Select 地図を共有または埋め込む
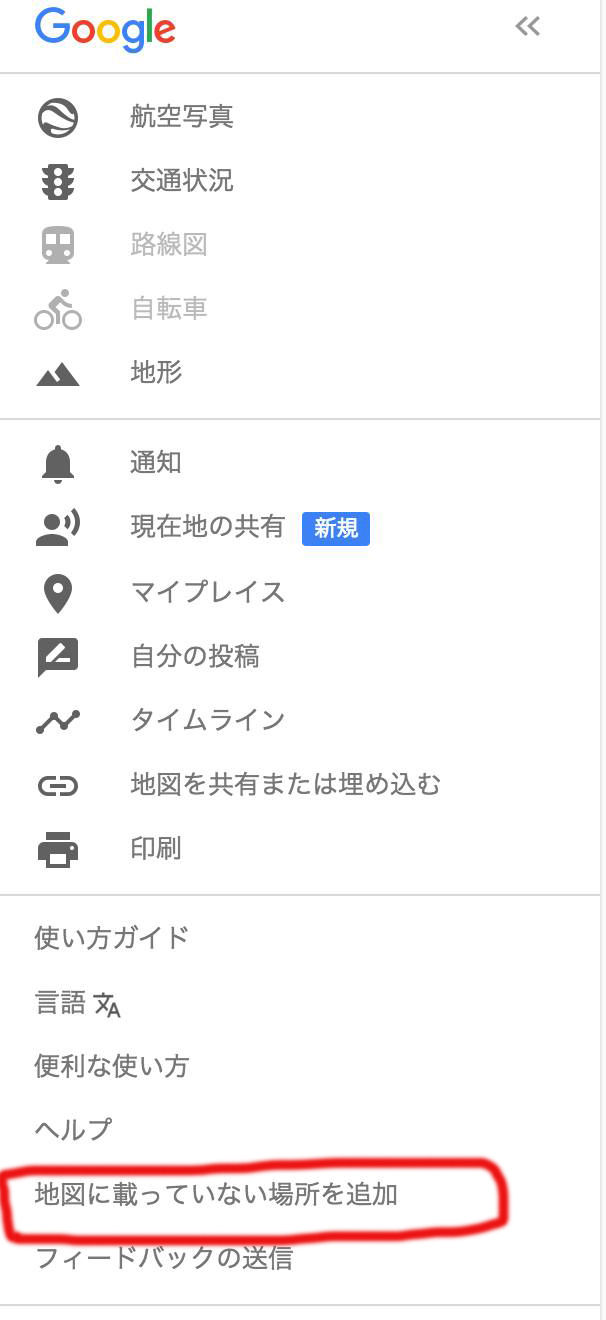The width and height of the screenshot is (606, 1320). (x=302, y=784)
